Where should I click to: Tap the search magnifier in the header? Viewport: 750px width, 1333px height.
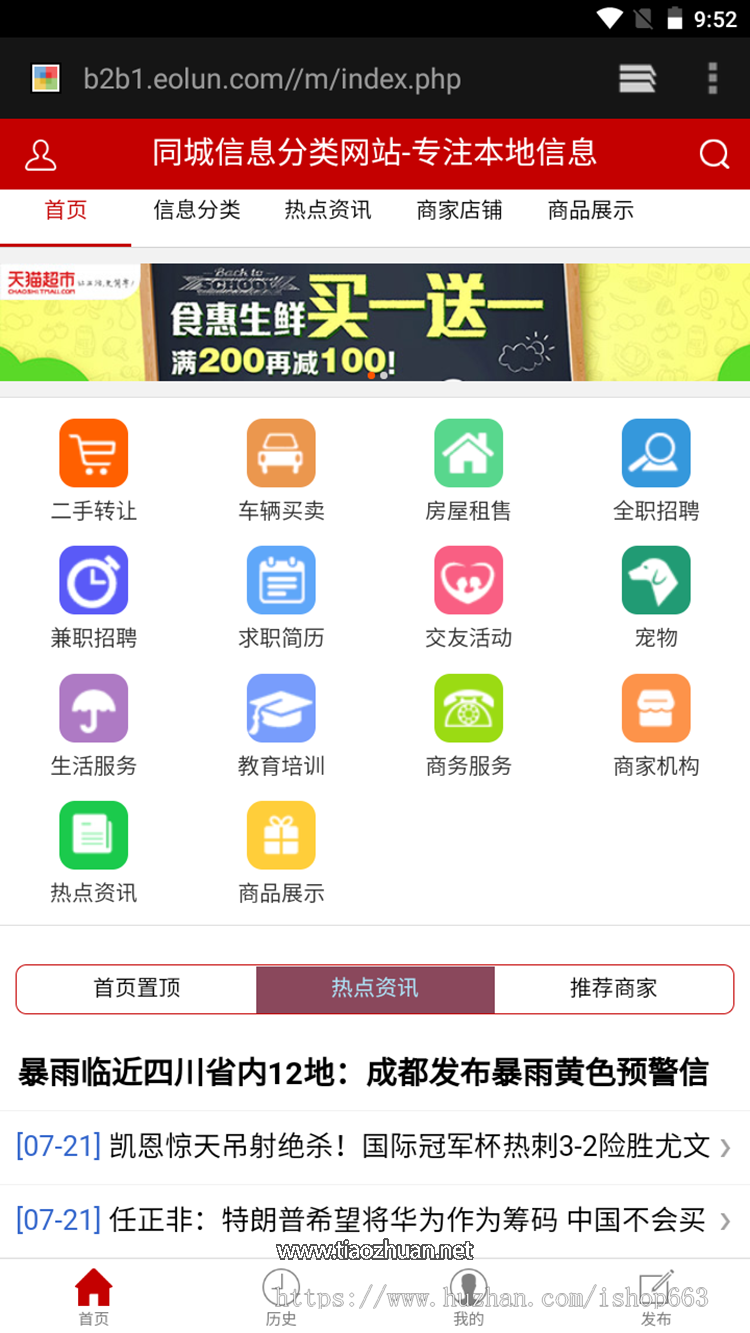(x=713, y=154)
